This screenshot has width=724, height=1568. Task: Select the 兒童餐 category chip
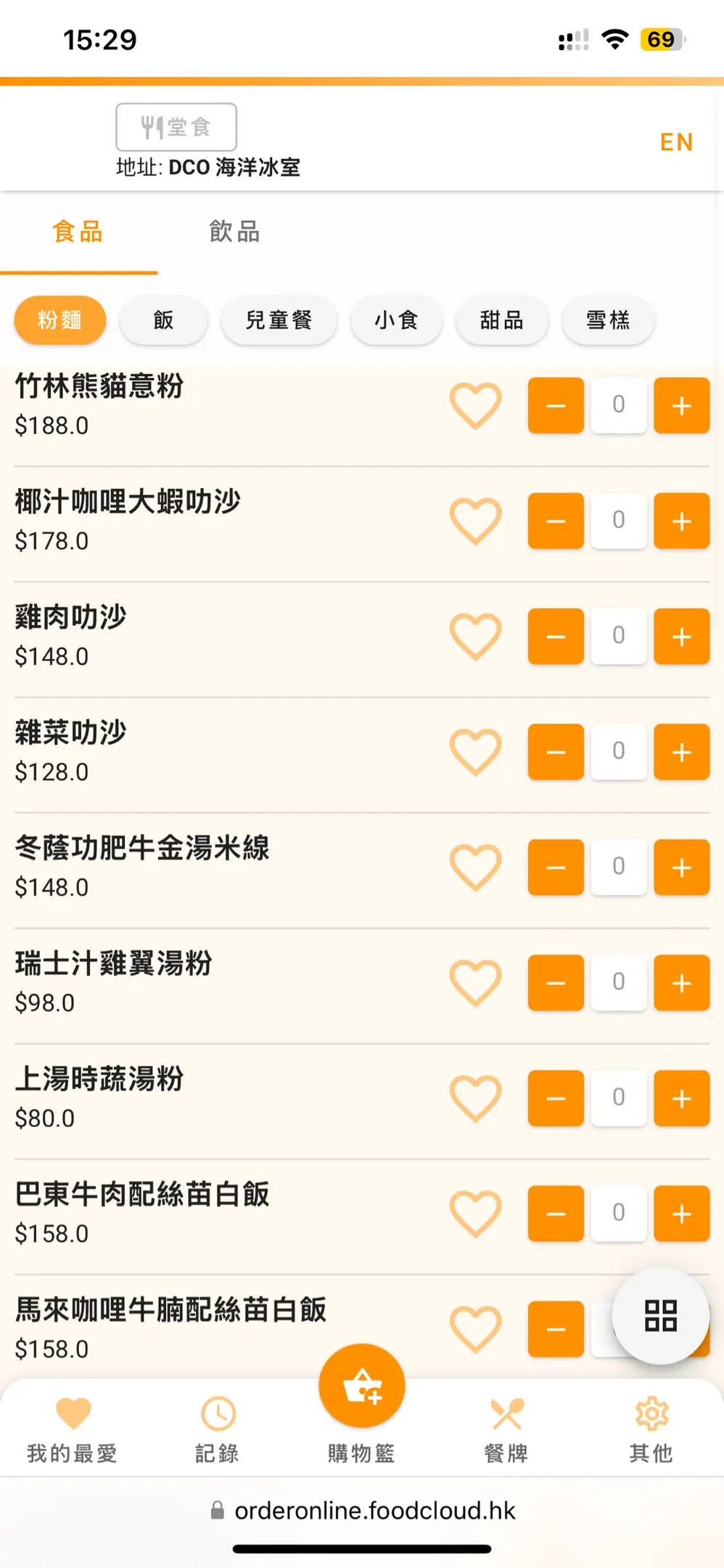(x=279, y=320)
